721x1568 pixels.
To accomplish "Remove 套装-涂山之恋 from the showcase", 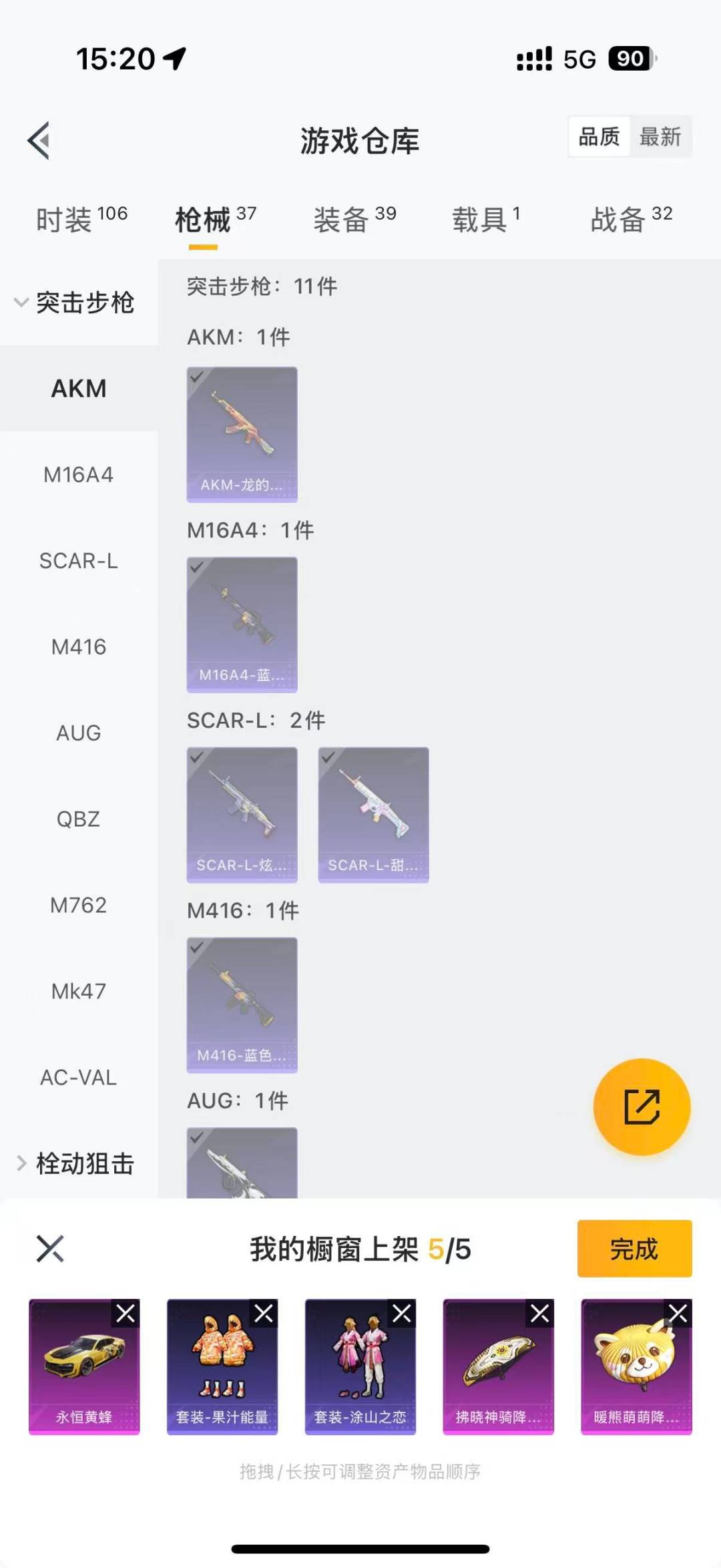I will coord(402,1314).
